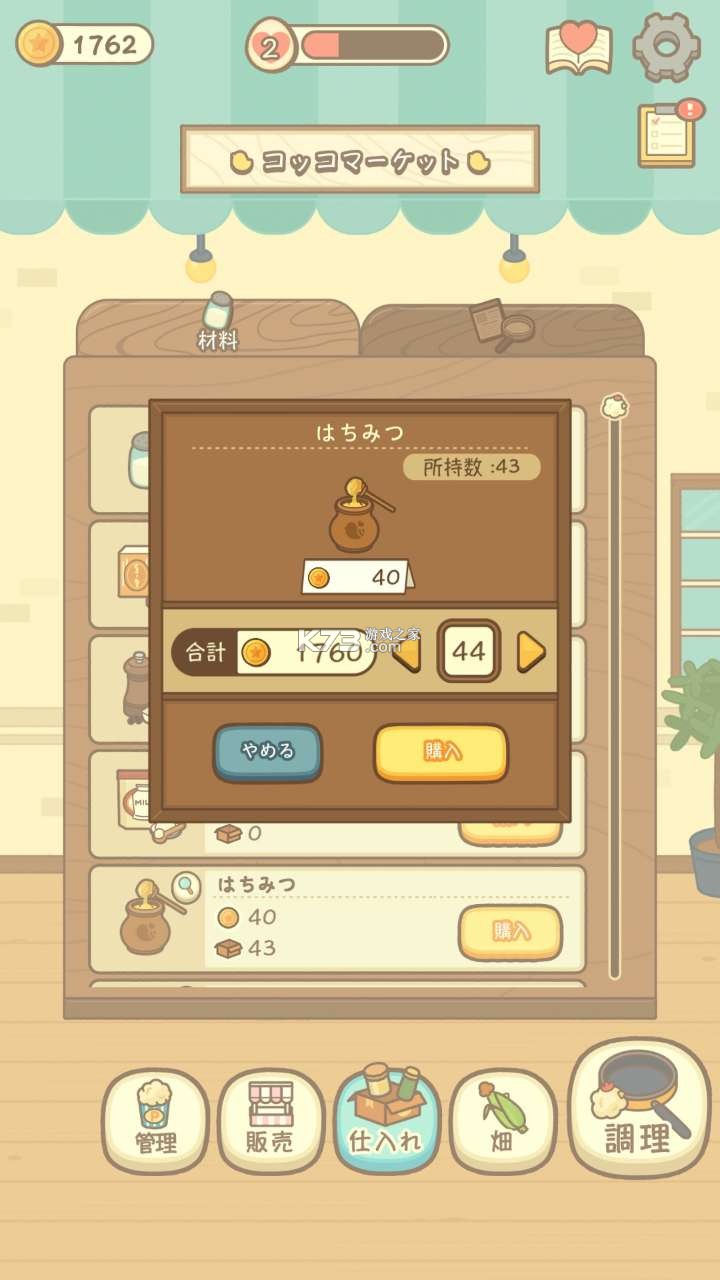Screen dimensions: 720x1280
Task: Switch to the 材料 tab
Action: click(218, 325)
